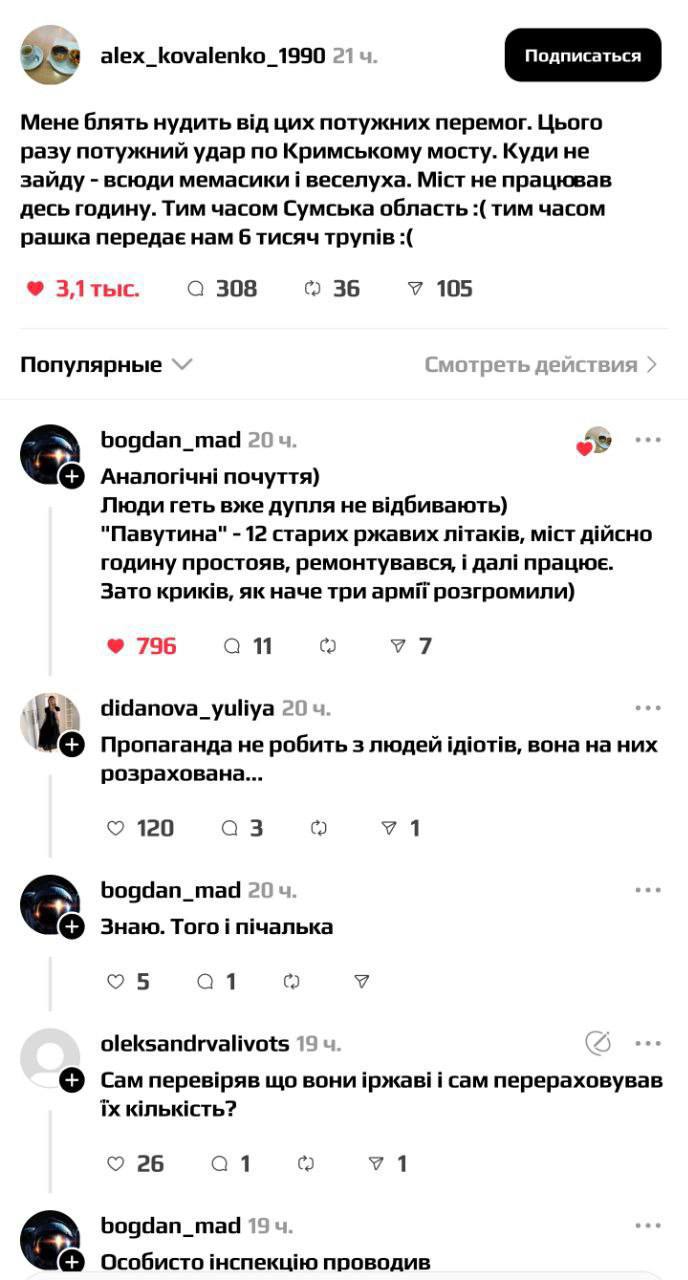Image resolution: width=688 pixels, height=1280 pixels.
Task: Reply to didanova_yuliya's comment
Action: pyautogui.click(x=230, y=828)
